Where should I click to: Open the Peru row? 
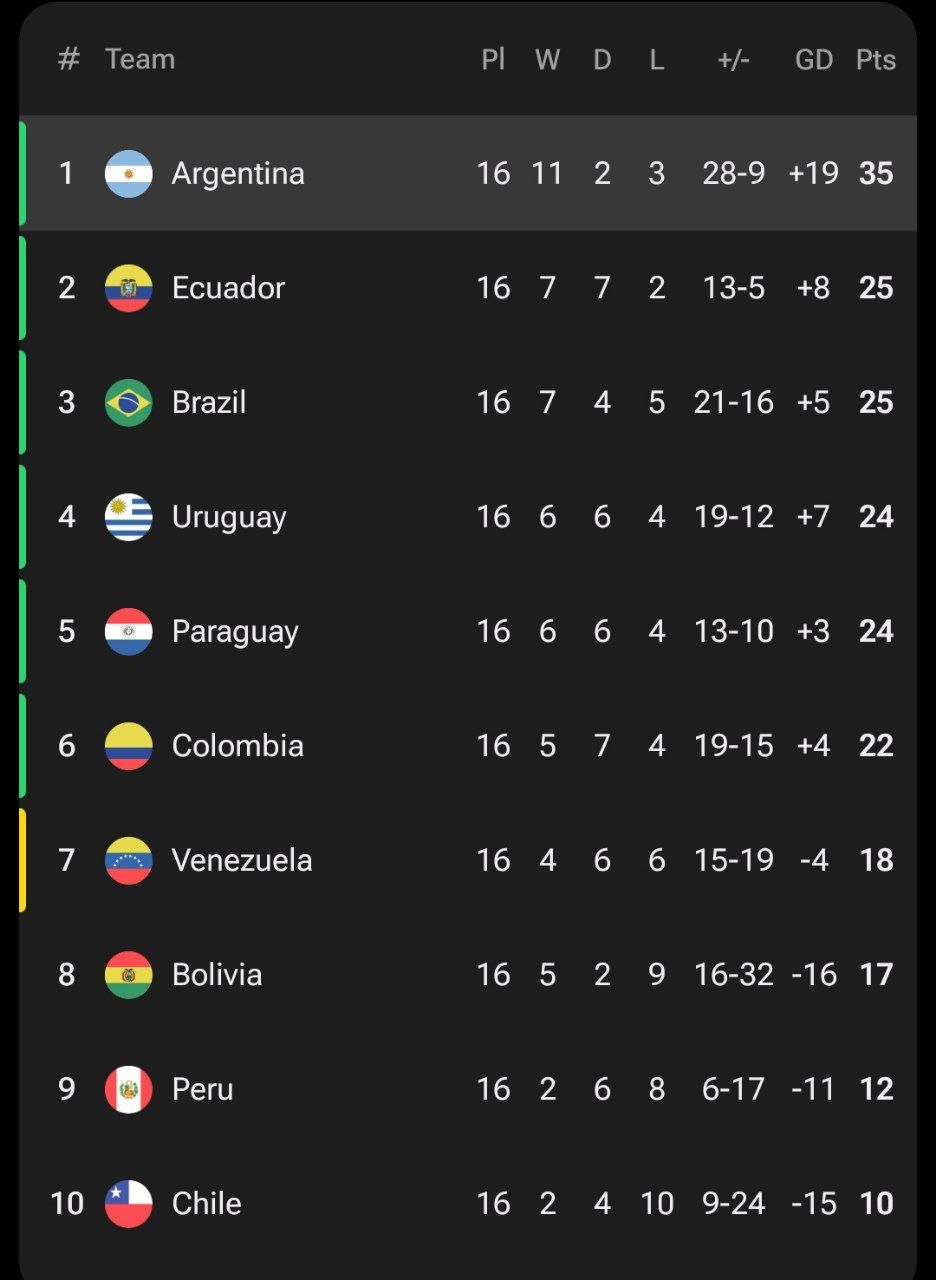click(202, 1089)
